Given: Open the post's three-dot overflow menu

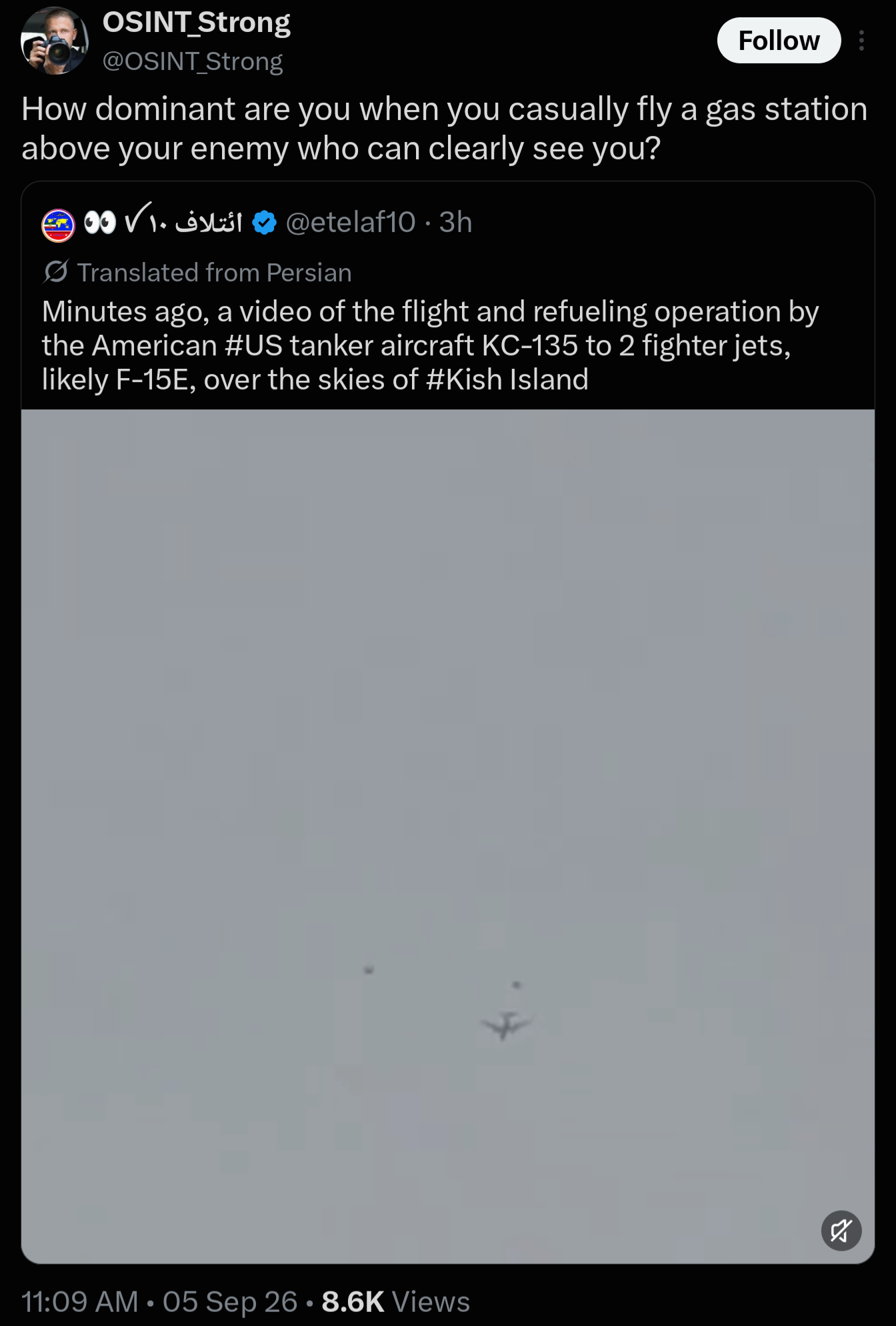Looking at the screenshot, I should (x=861, y=41).
